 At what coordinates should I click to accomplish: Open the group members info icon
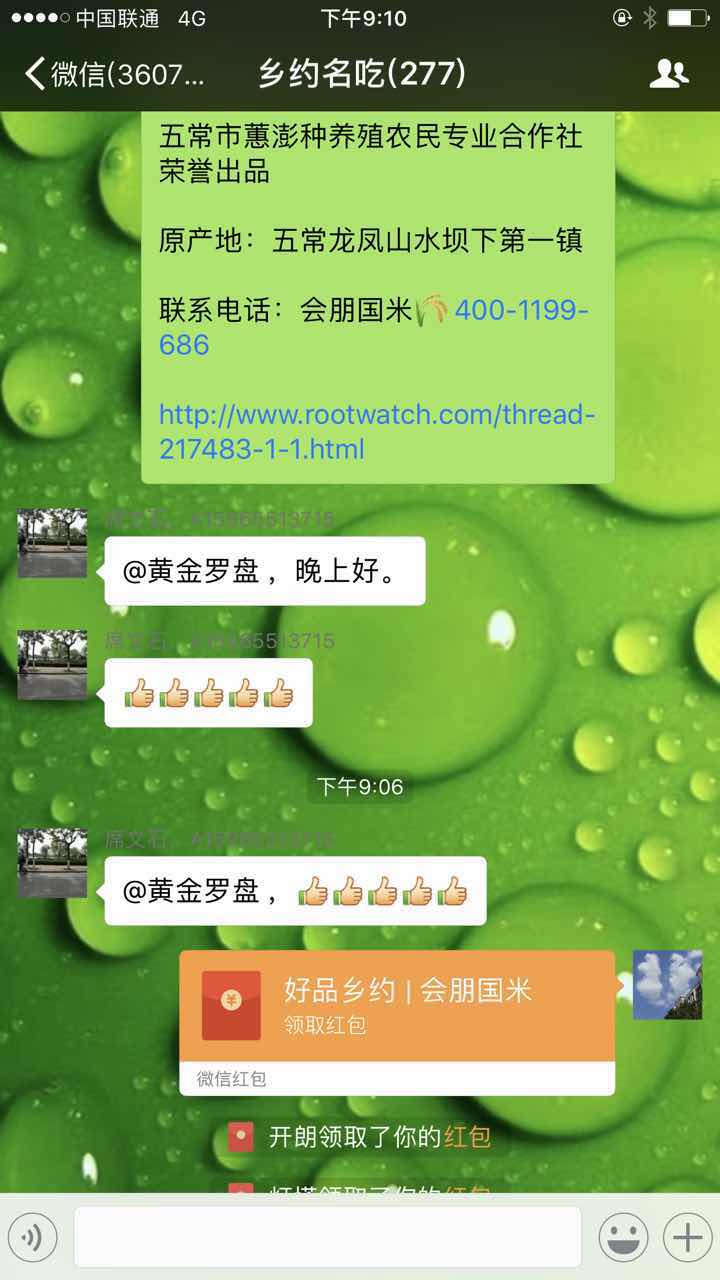pos(669,74)
